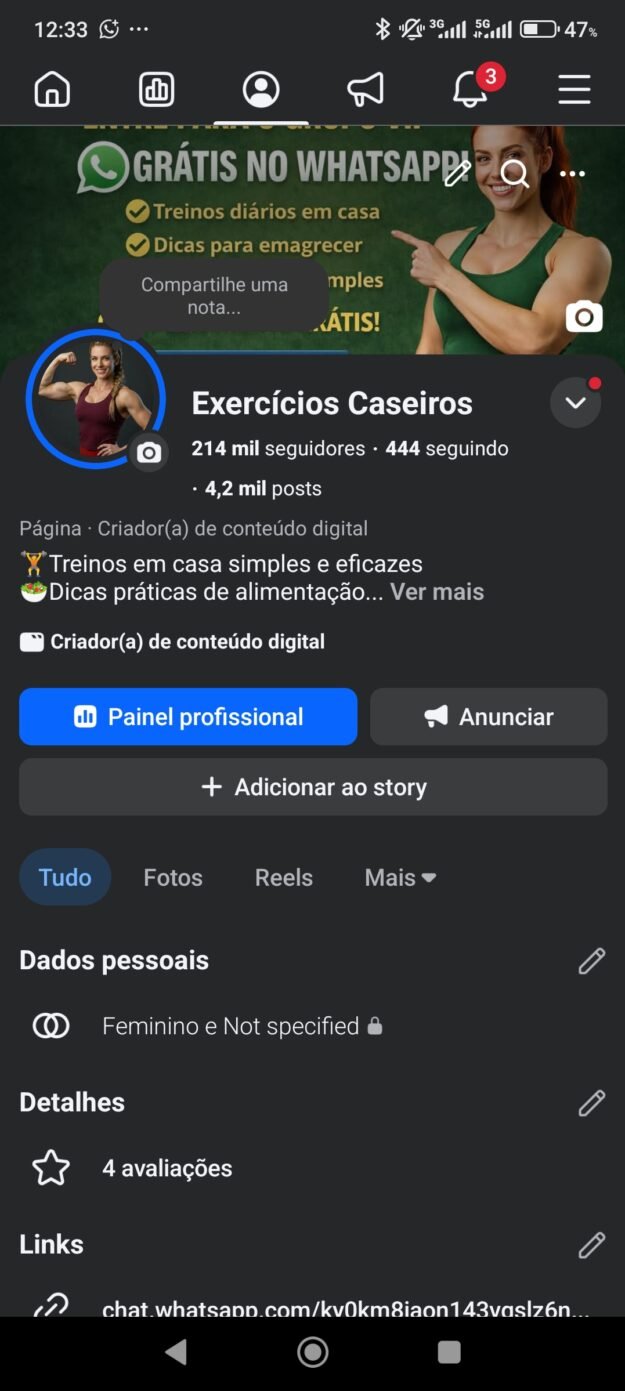Go to the Facebook home feed tab
Viewport: 625px width, 1391px height.
pos(52,89)
